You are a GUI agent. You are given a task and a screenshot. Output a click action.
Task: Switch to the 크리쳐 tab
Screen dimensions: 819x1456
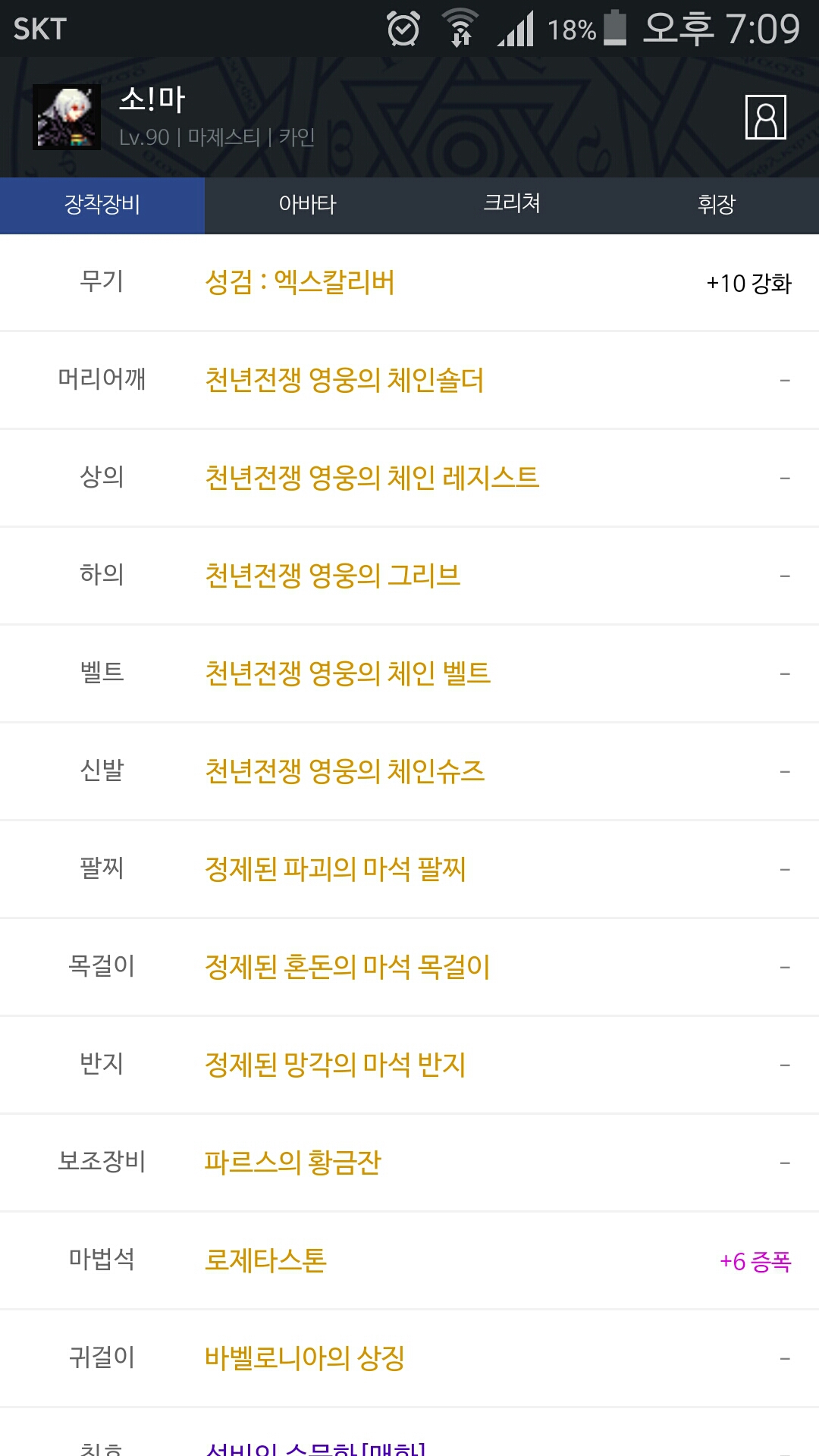click(512, 205)
